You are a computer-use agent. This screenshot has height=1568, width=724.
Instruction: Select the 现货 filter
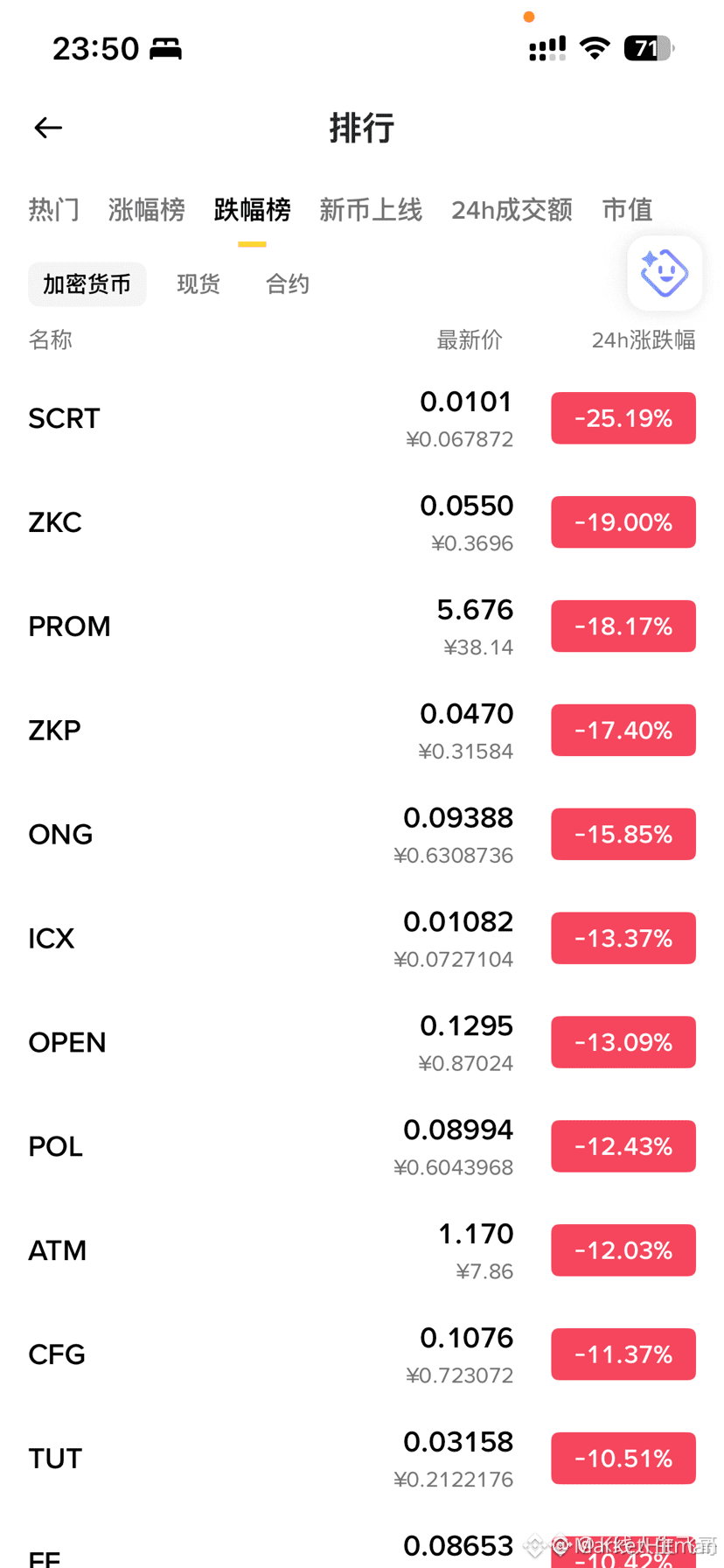(198, 284)
